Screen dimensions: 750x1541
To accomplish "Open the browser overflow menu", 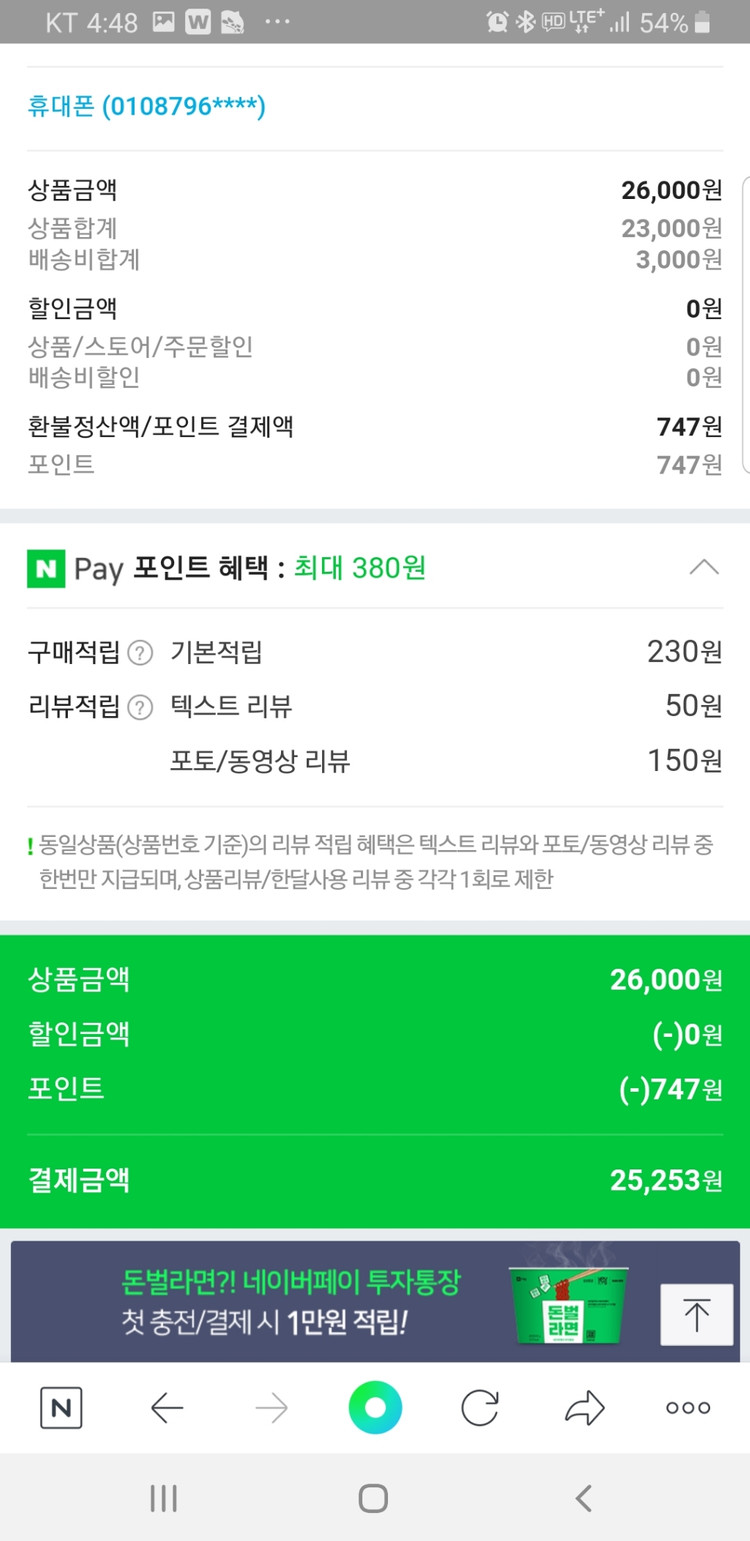I will [x=687, y=1407].
